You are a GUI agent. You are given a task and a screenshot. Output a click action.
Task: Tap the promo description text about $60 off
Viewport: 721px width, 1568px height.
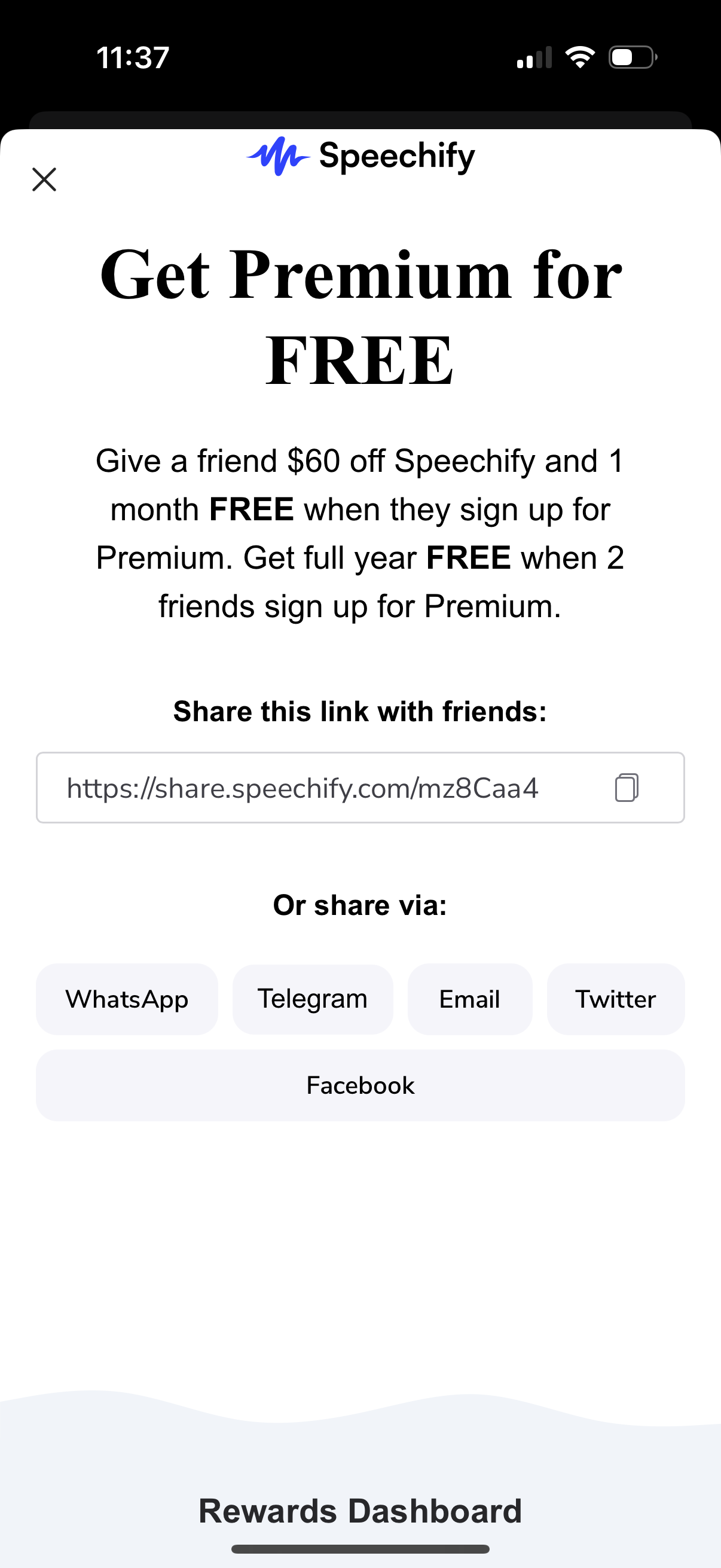point(360,533)
